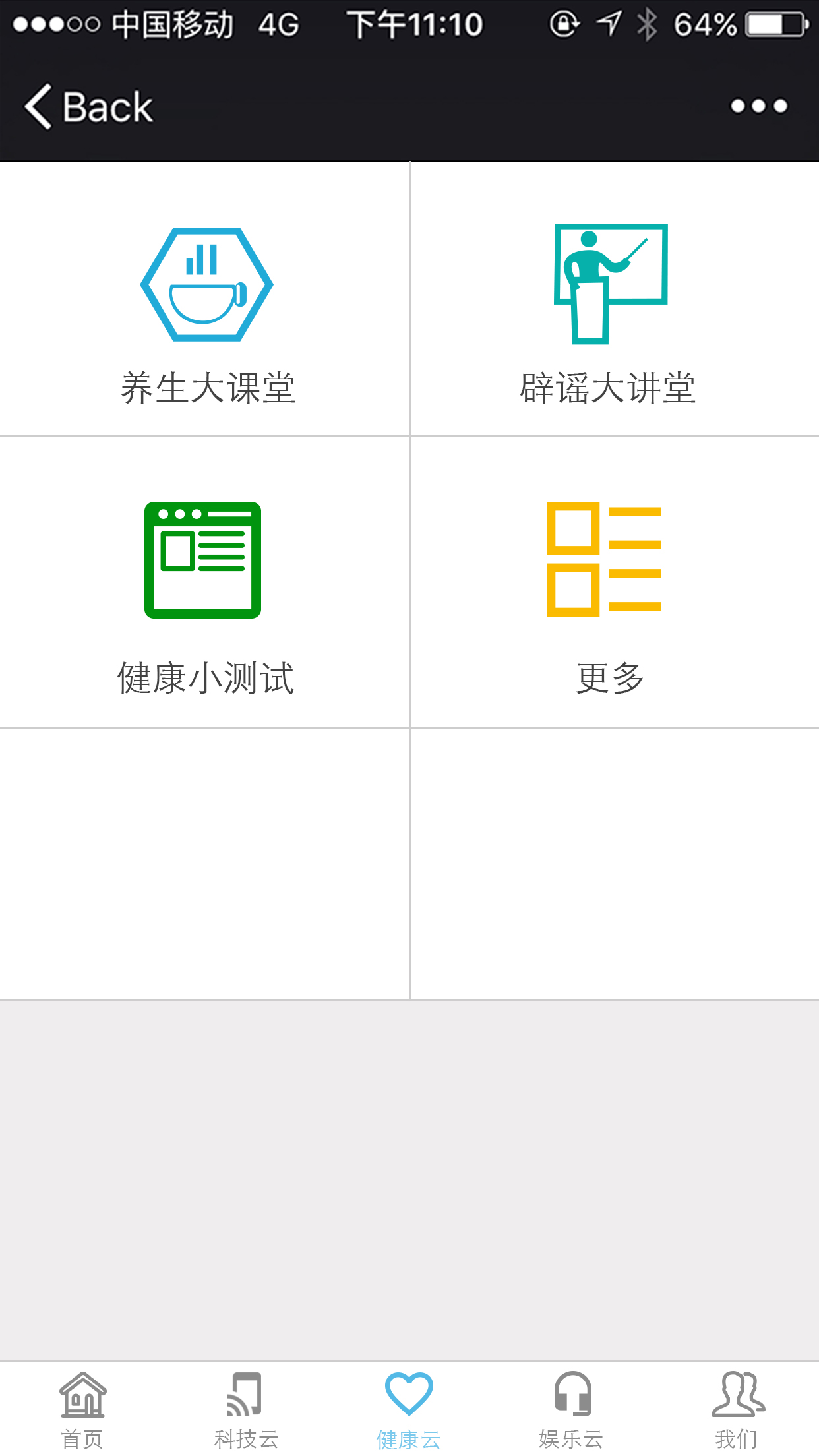Go back using the Back button
The width and height of the screenshot is (819, 1456).
(x=89, y=107)
